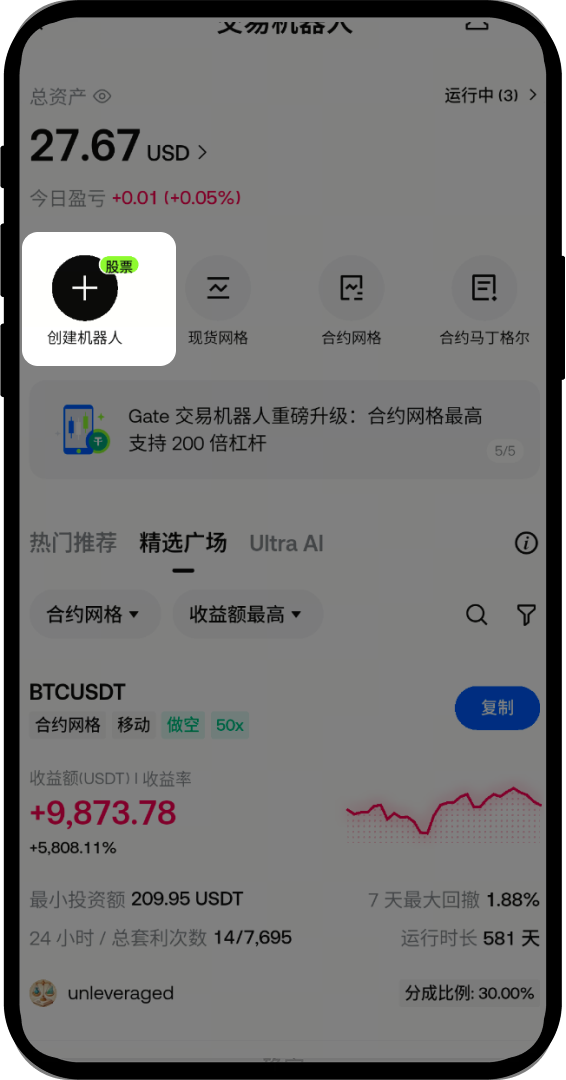Open the spot grid (现货网格) shortcut
This screenshot has width=566, height=1080.
click(x=218, y=300)
